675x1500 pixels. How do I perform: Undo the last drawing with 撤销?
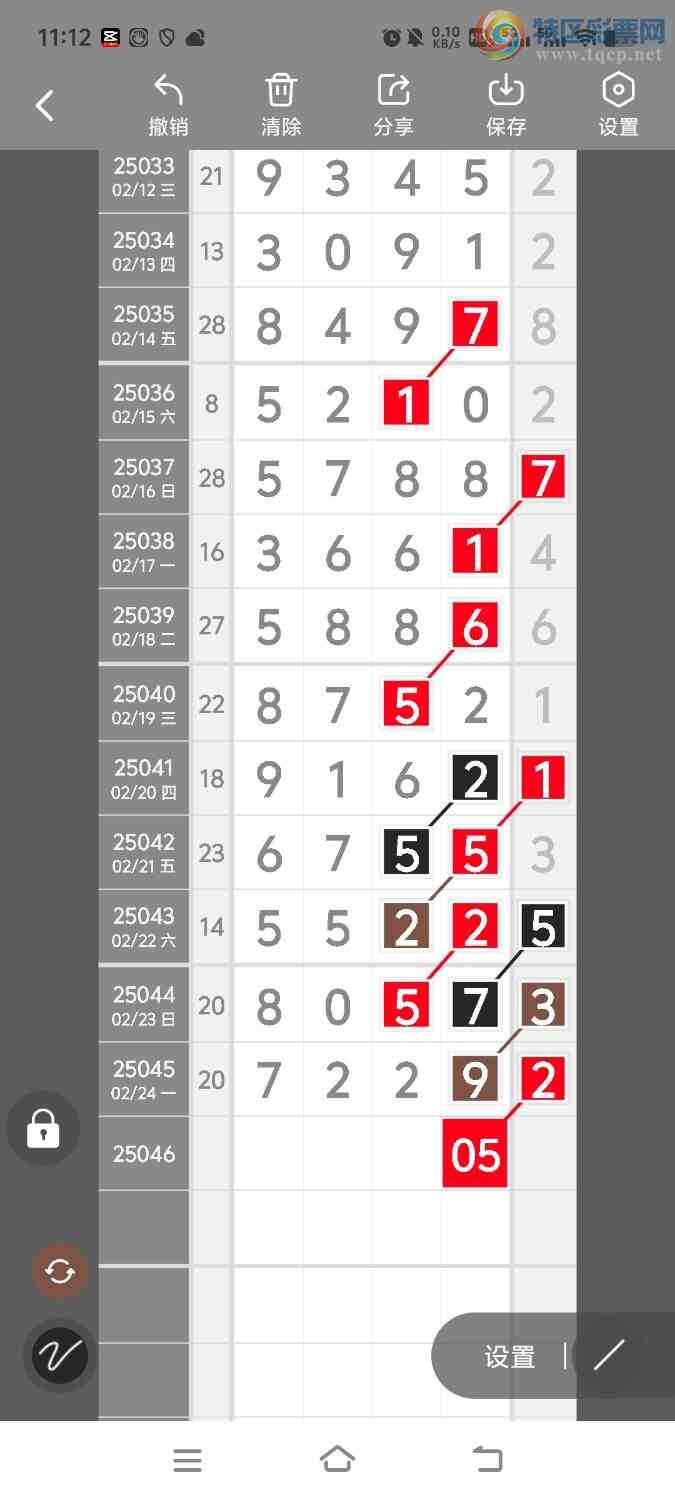168,105
